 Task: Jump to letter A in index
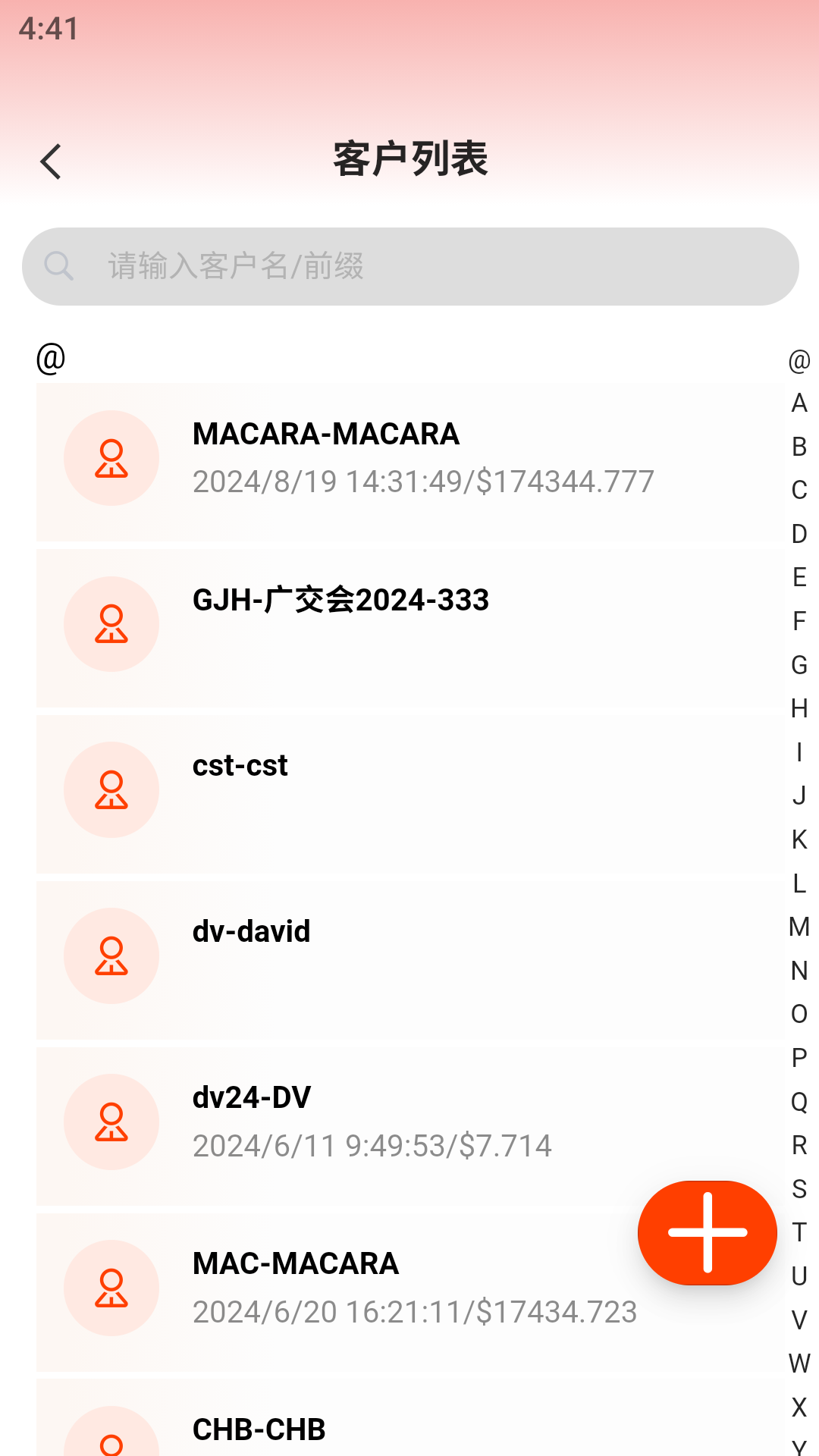[799, 403]
